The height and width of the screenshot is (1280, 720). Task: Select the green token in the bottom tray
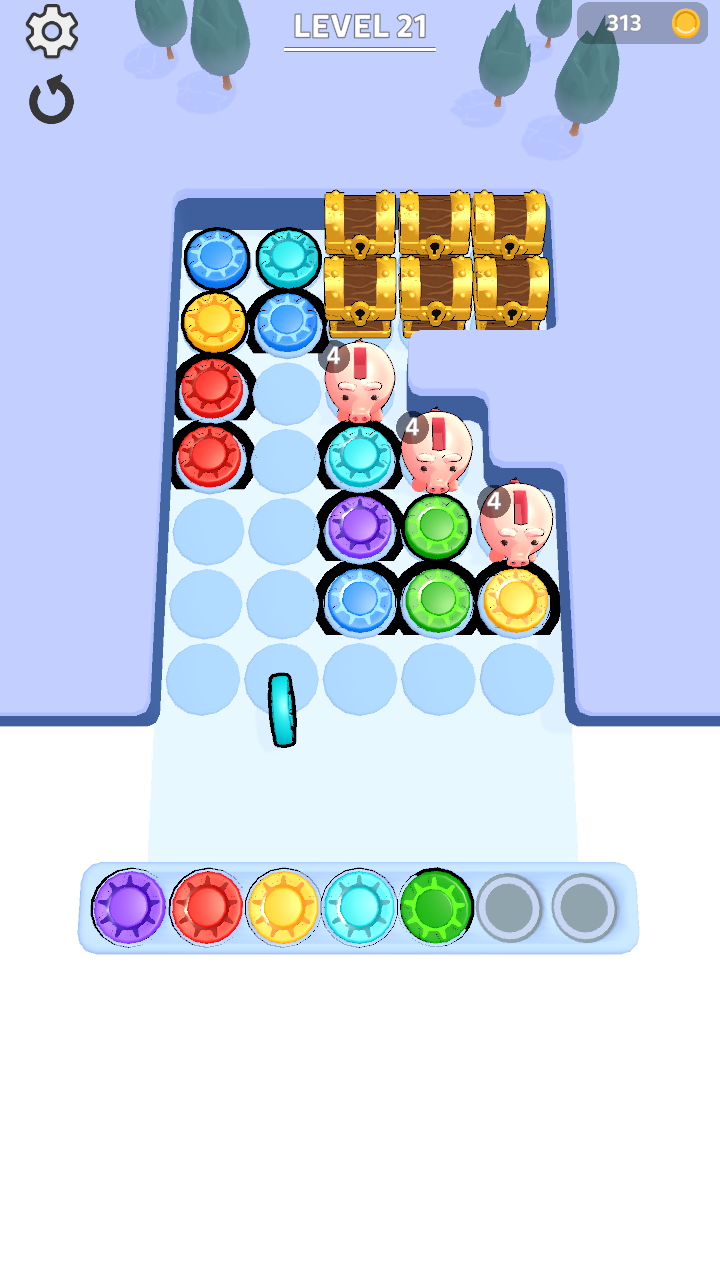(x=438, y=905)
